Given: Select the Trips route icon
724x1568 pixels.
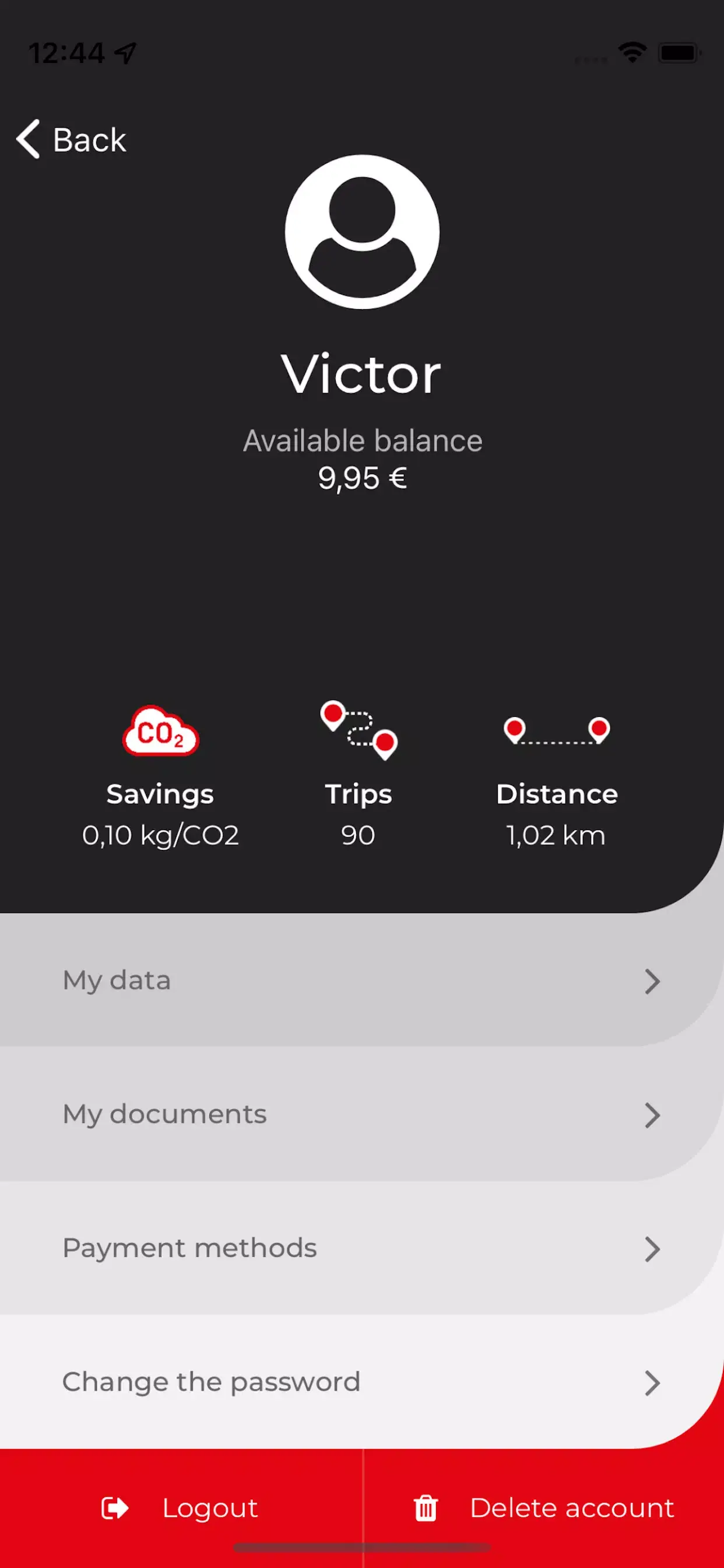Looking at the screenshot, I should click(x=358, y=733).
